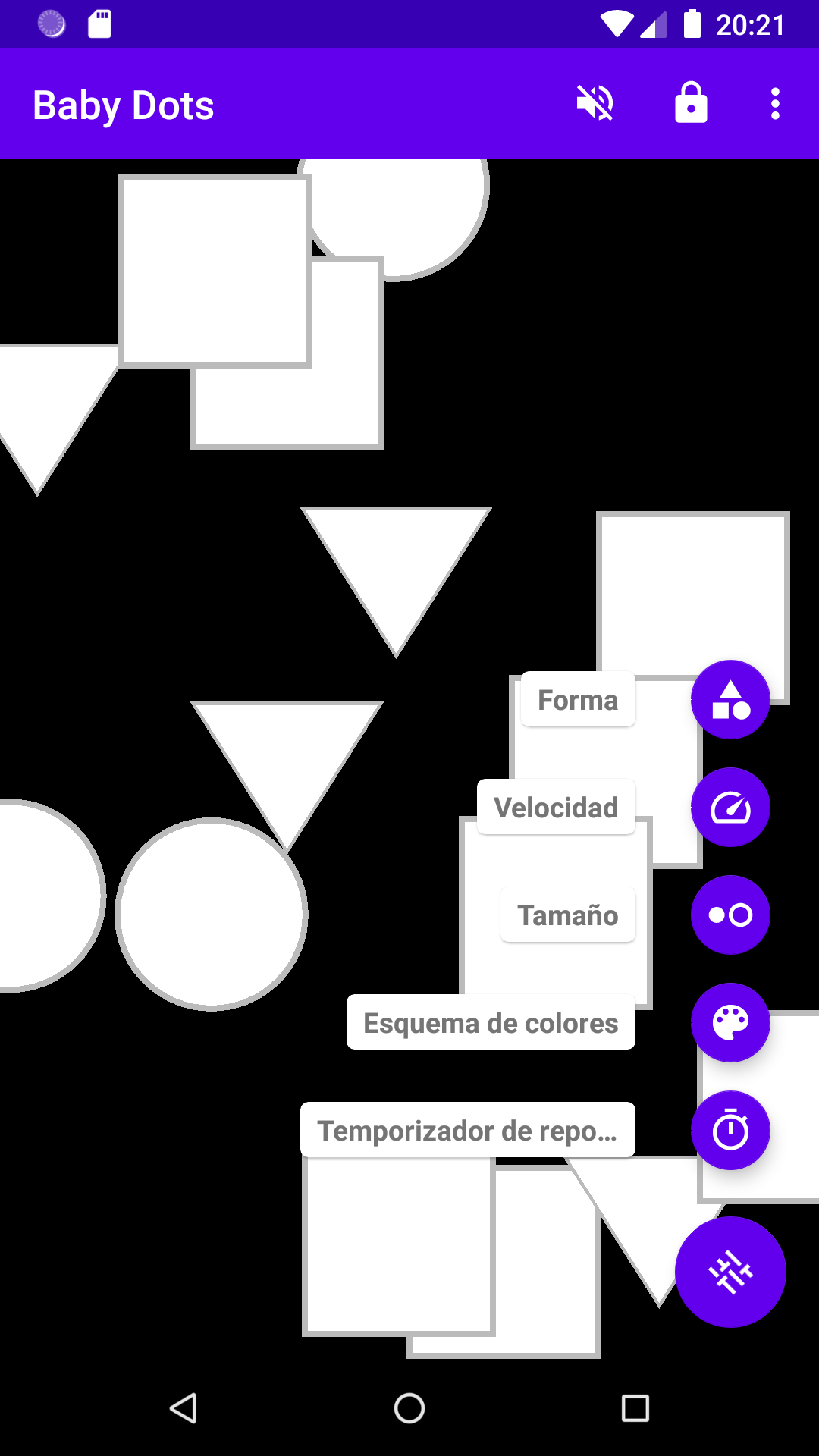819x1456 pixels.
Task: Go back with the system back button
Action: click(x=183, y=1408)
